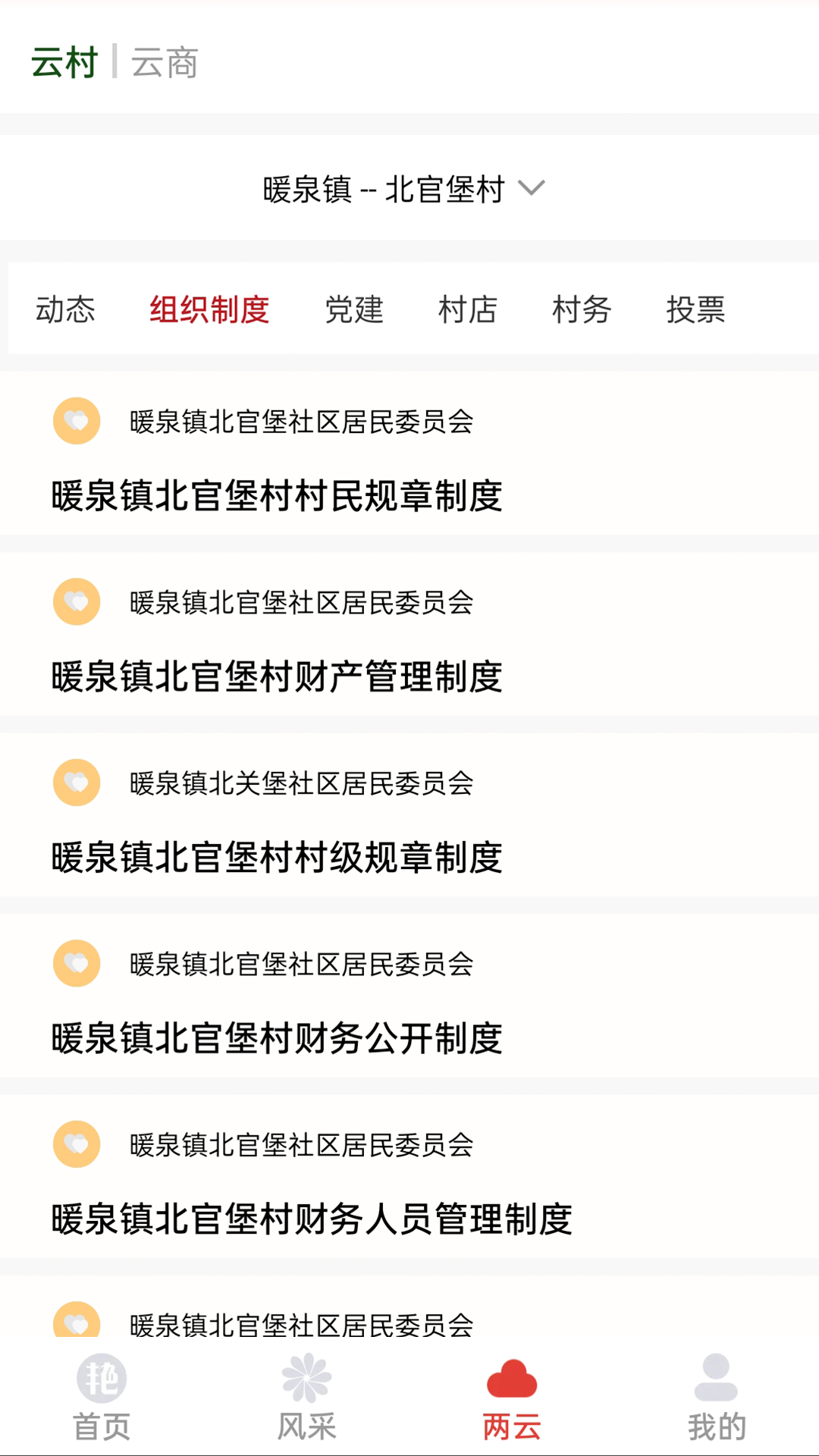Switch to the 云商 tab
The image size is (819, 1456).
point(163,63)
